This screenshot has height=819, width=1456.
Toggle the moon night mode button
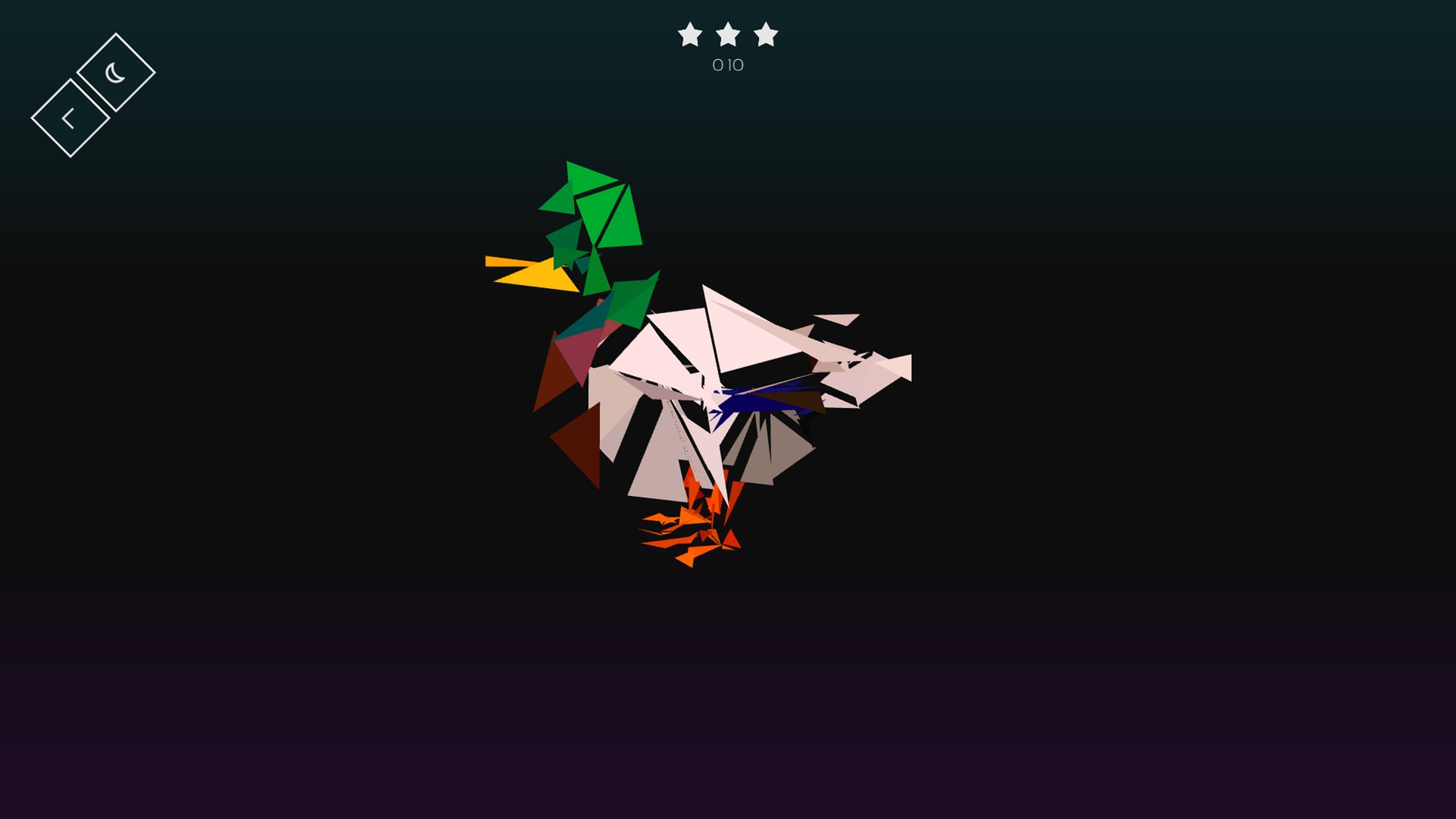pos(116,73)
